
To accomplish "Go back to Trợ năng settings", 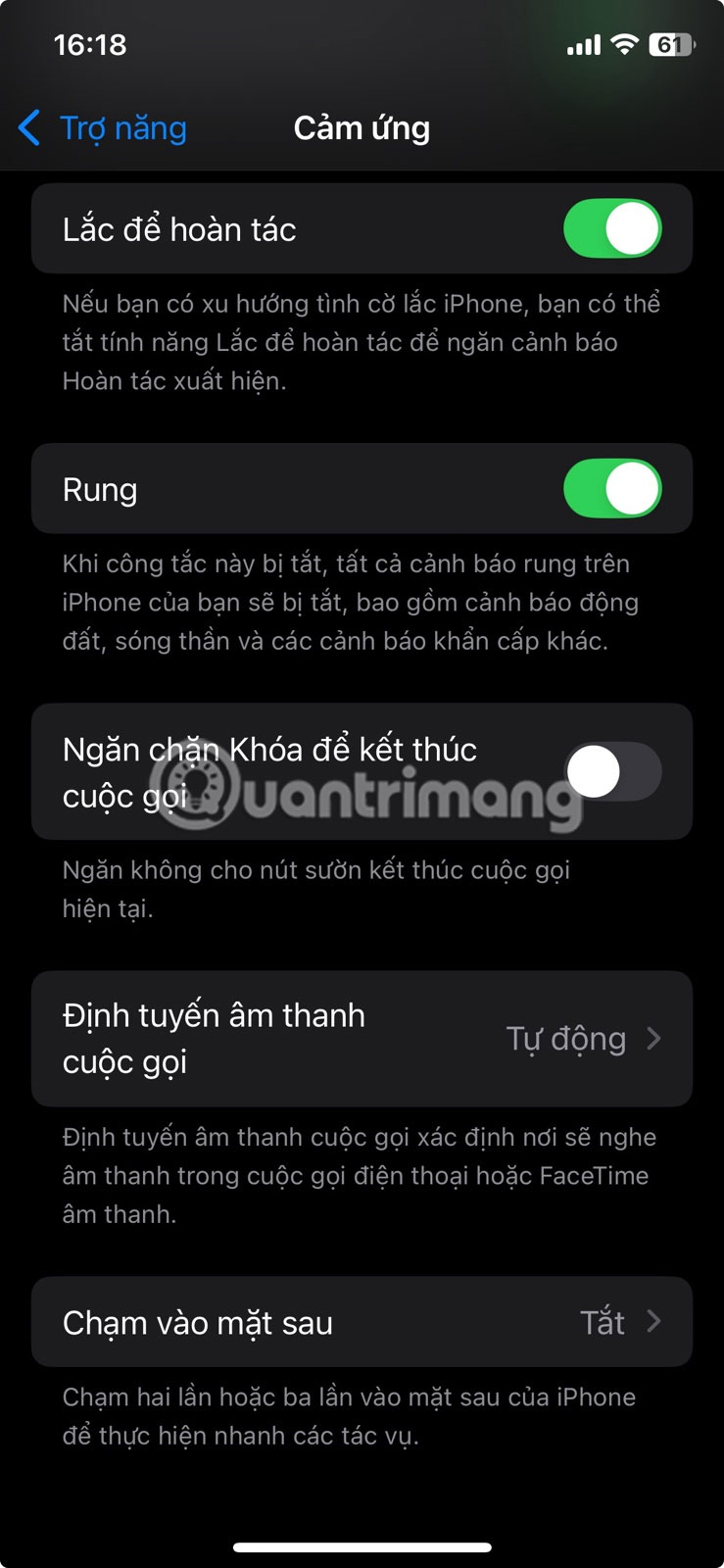I will click(102, 128).
